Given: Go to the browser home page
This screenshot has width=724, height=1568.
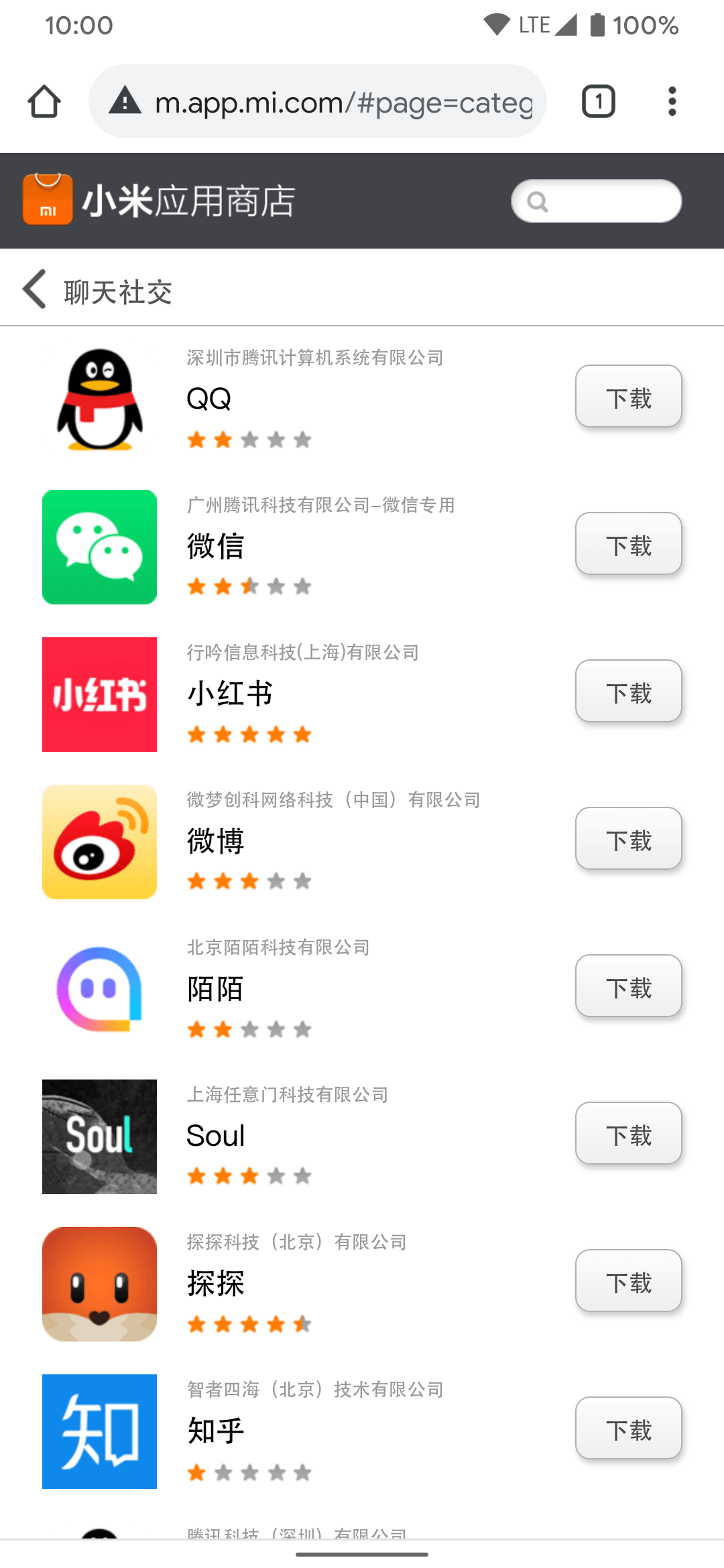Looking at the screenshot, I should click(x=44, y=102).
